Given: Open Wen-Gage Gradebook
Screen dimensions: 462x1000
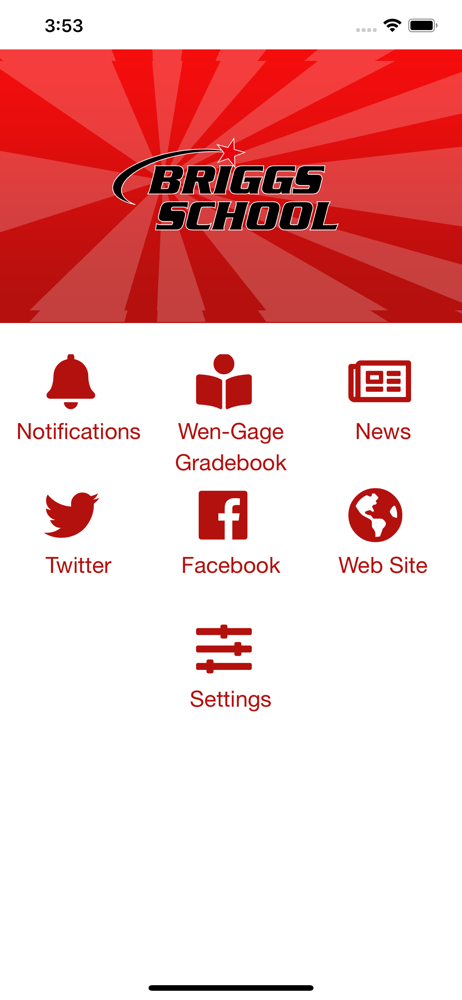Looking at the screenshot, I should (224, 381).
